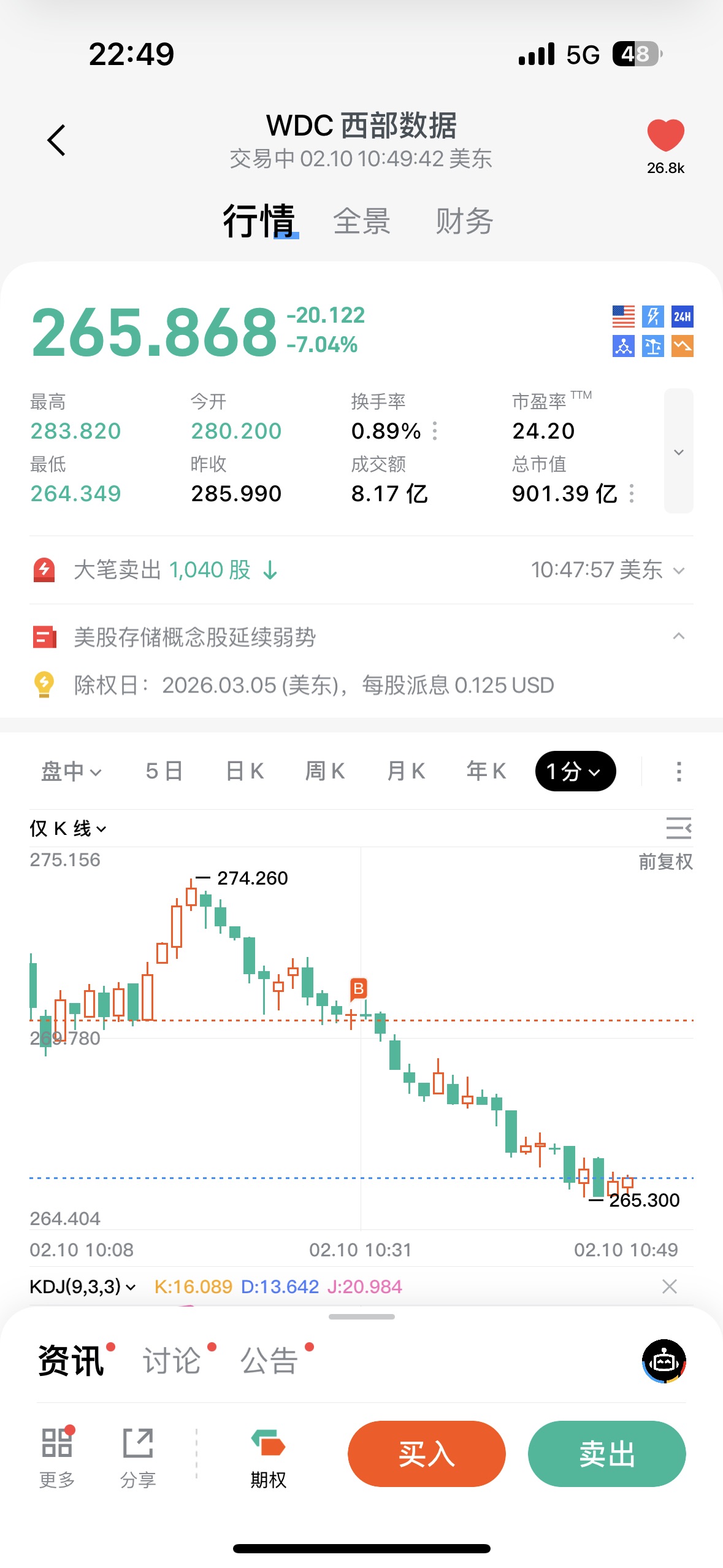
Task: Switch to the 财务 tab
Action: [464, 221]
